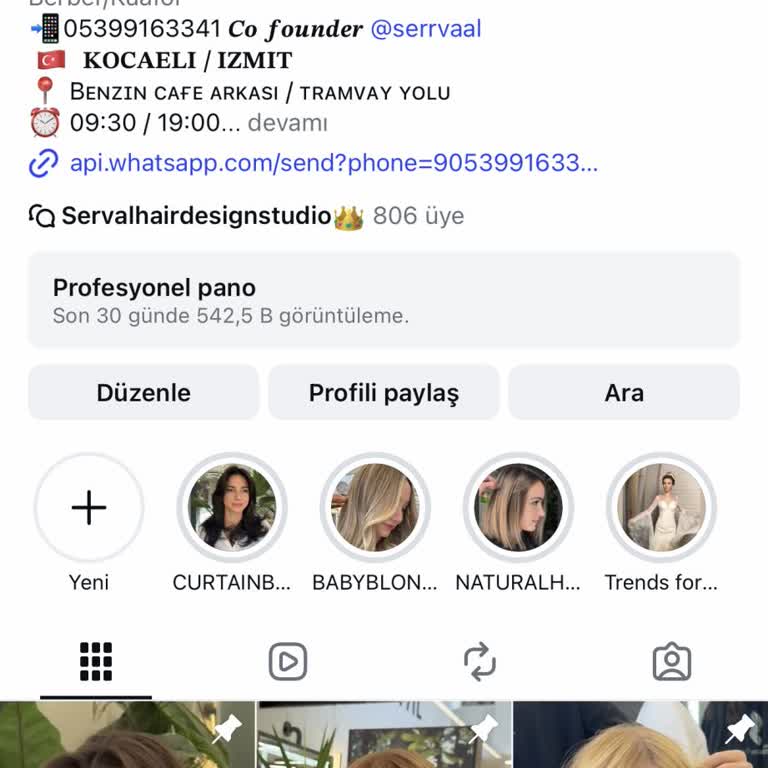This screenshot has height=768, width=768.
Task: Switch to the tagged photos tab
Action: coord(672,662)
